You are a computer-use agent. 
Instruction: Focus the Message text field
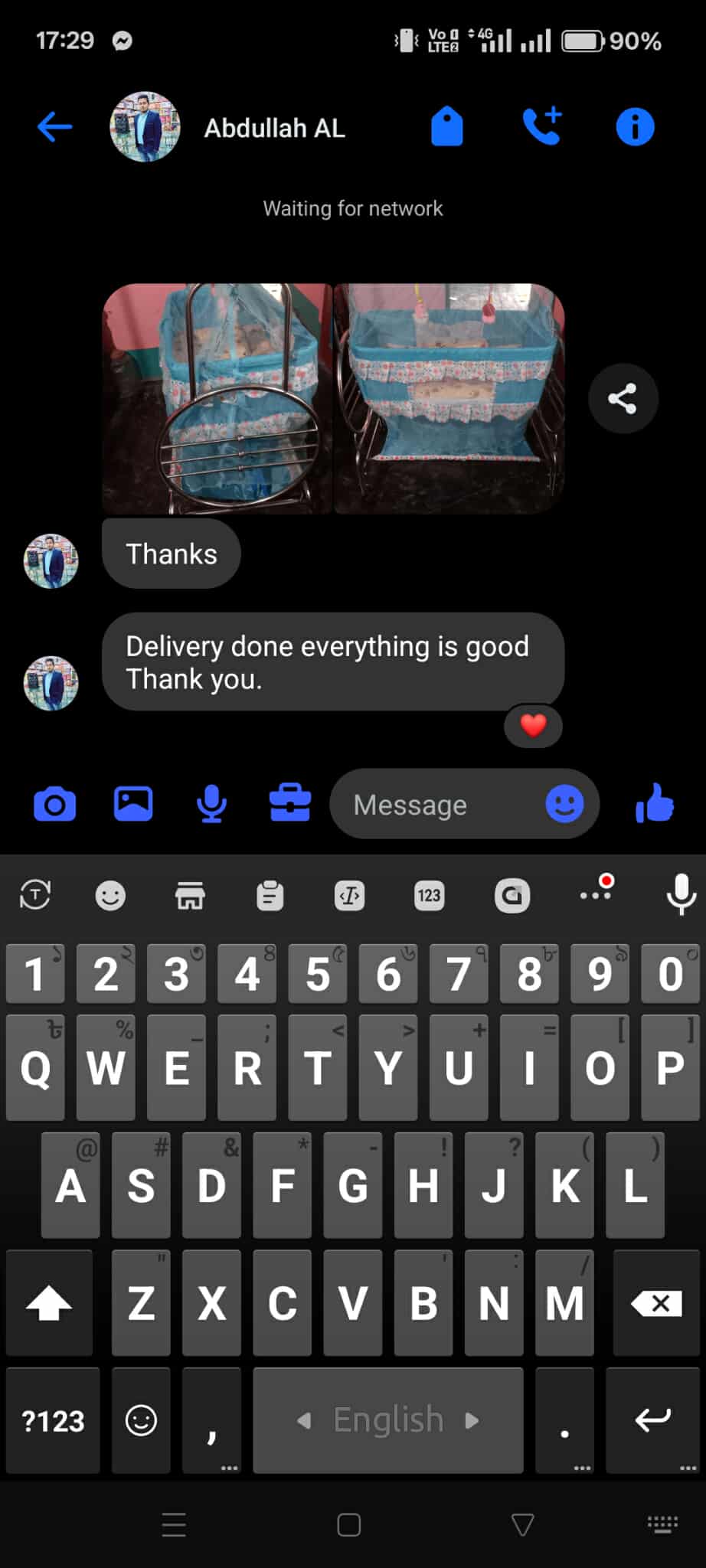pos(436,805)
